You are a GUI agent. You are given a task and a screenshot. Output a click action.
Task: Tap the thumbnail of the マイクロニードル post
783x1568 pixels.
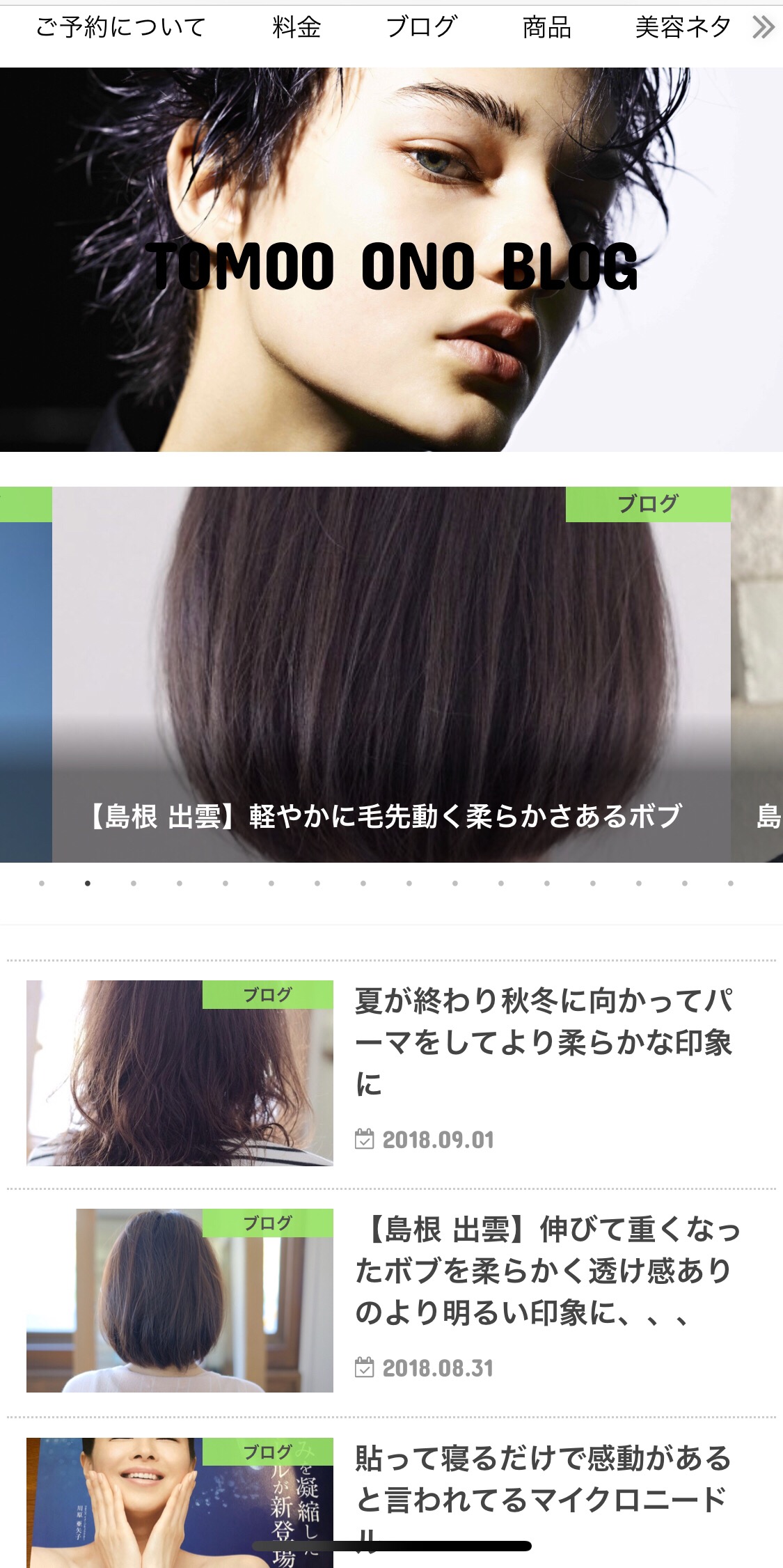click(x=180, y=1503)
